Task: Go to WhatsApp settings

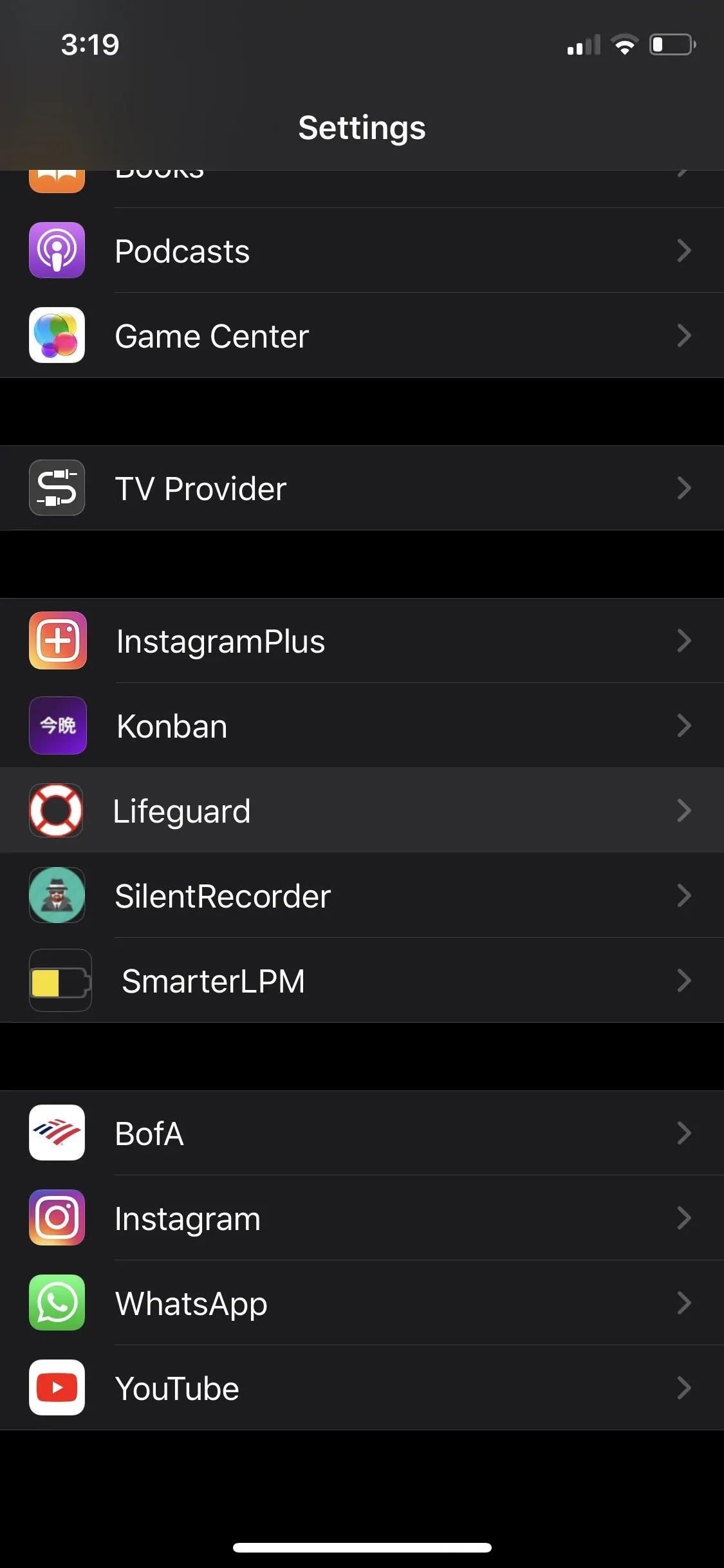Action: click(362, 1303)
